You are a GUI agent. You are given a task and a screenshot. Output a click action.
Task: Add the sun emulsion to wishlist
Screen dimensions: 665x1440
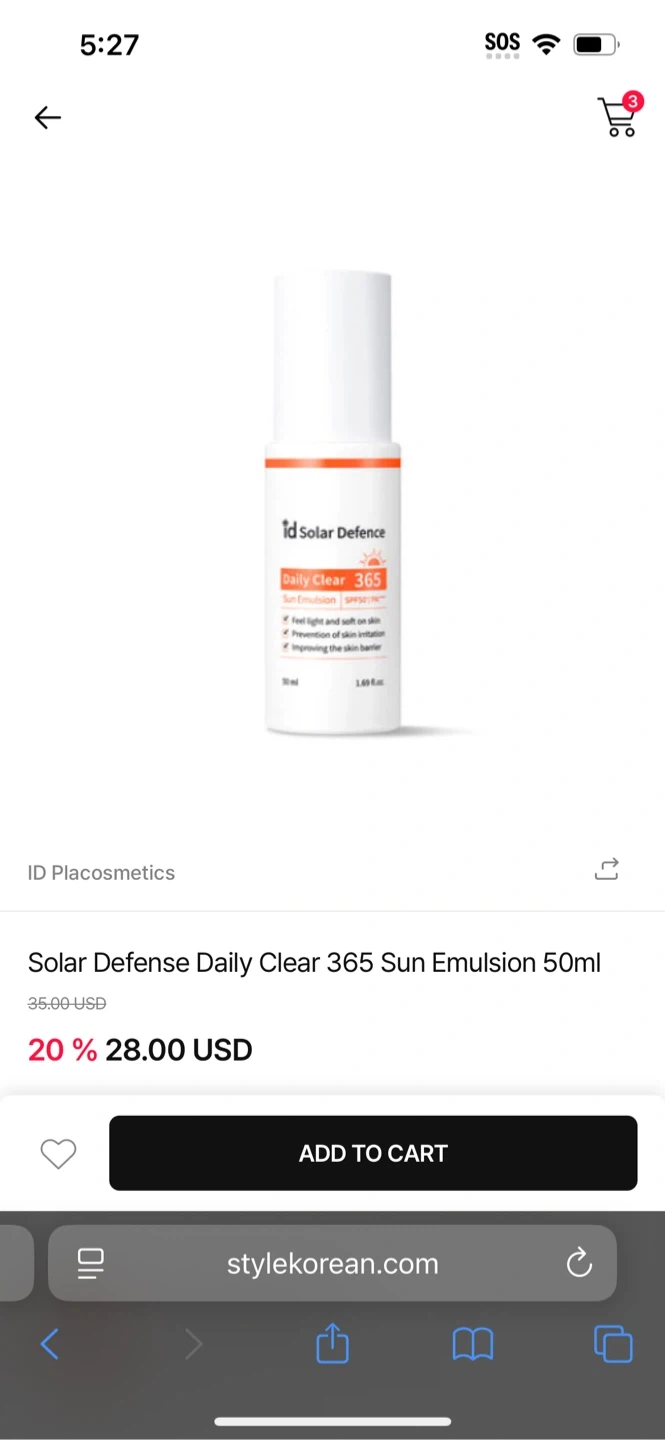tap(58, 1154)
